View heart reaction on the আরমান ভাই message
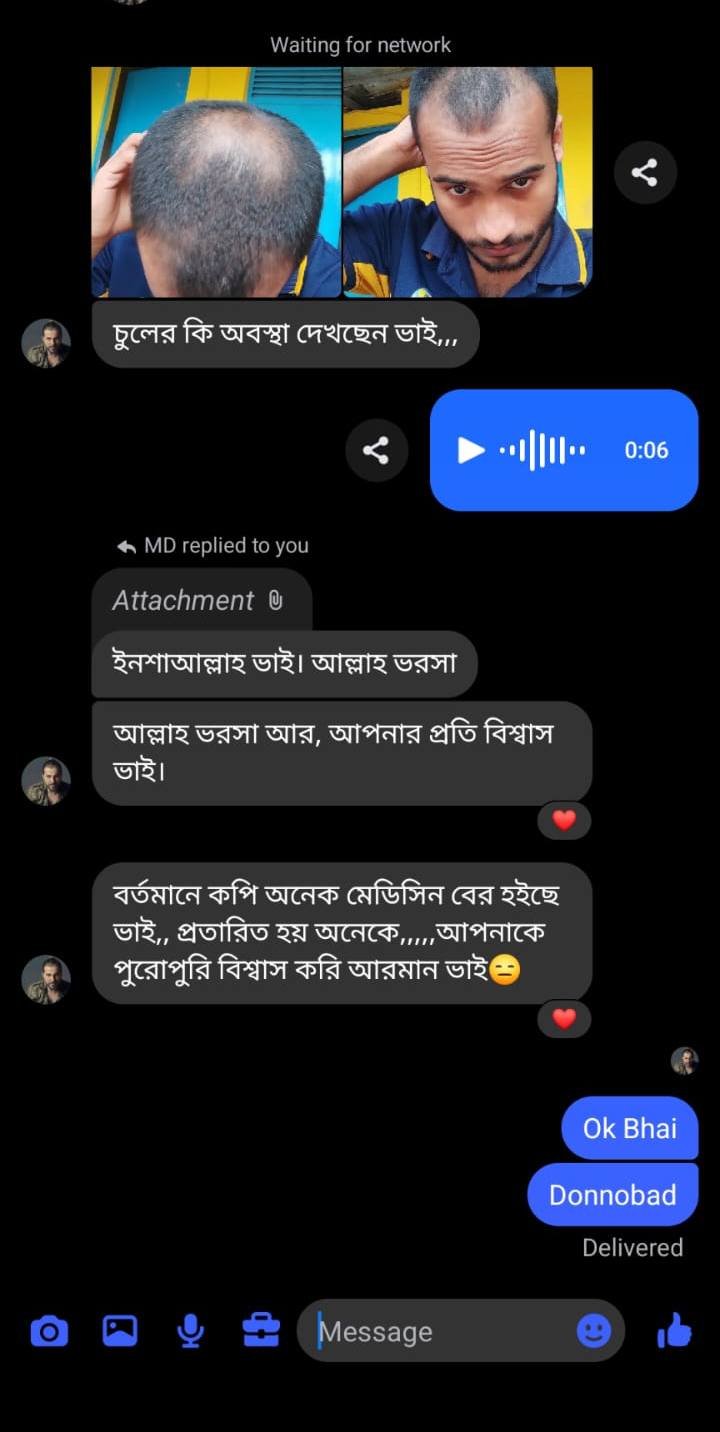The image size is (720, 1432). point(564,1019)
